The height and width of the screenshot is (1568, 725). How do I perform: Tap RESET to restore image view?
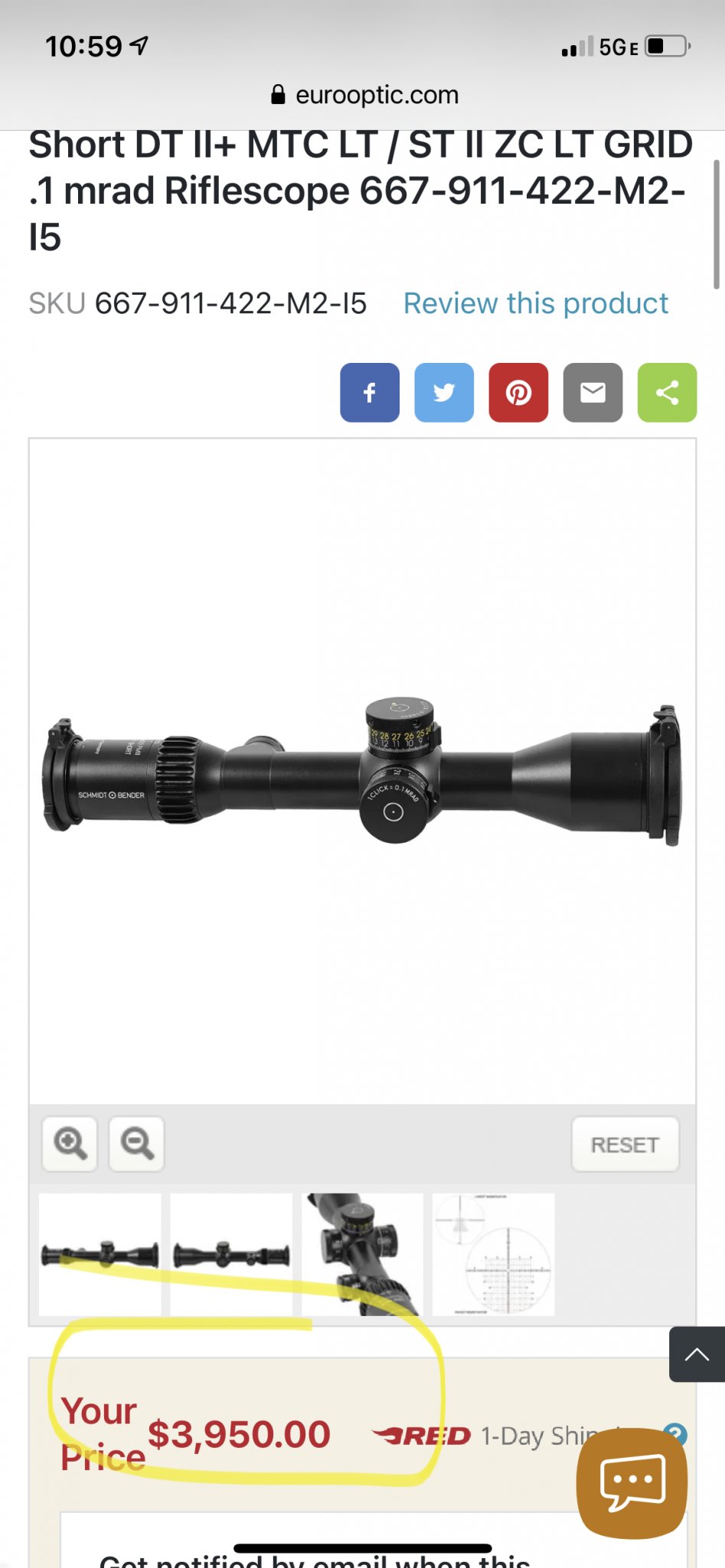pyautogui.click(x=625, y=1145)
